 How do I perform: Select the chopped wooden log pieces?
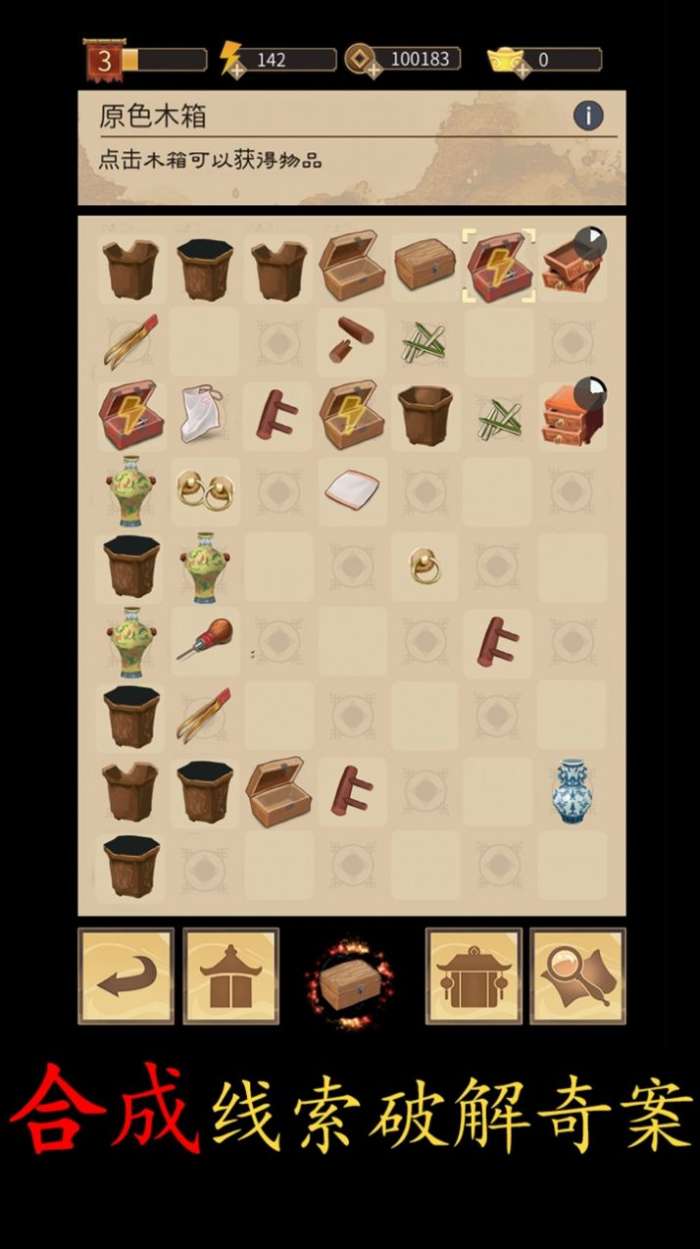coord(352,340)
